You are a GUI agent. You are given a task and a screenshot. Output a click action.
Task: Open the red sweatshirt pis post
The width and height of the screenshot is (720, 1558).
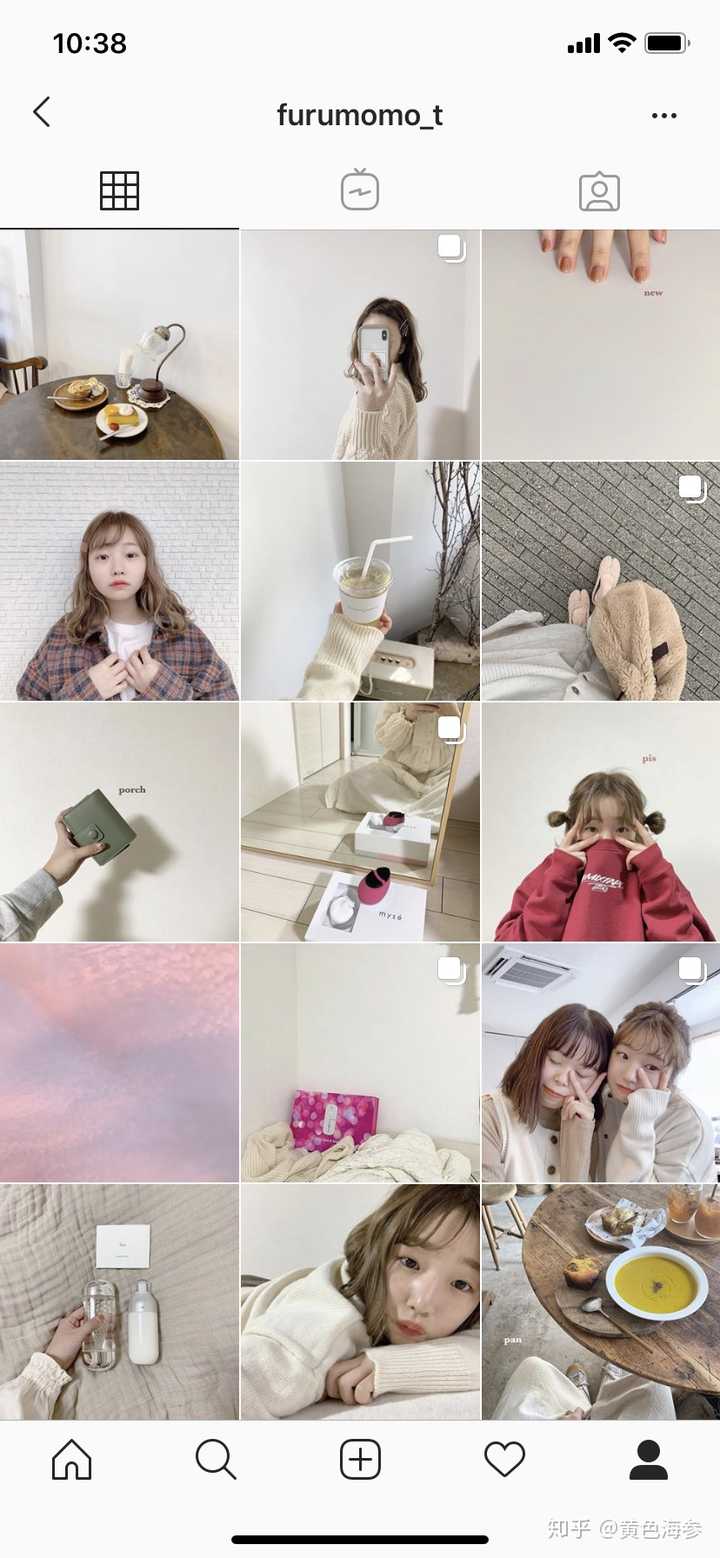(601, 822)
